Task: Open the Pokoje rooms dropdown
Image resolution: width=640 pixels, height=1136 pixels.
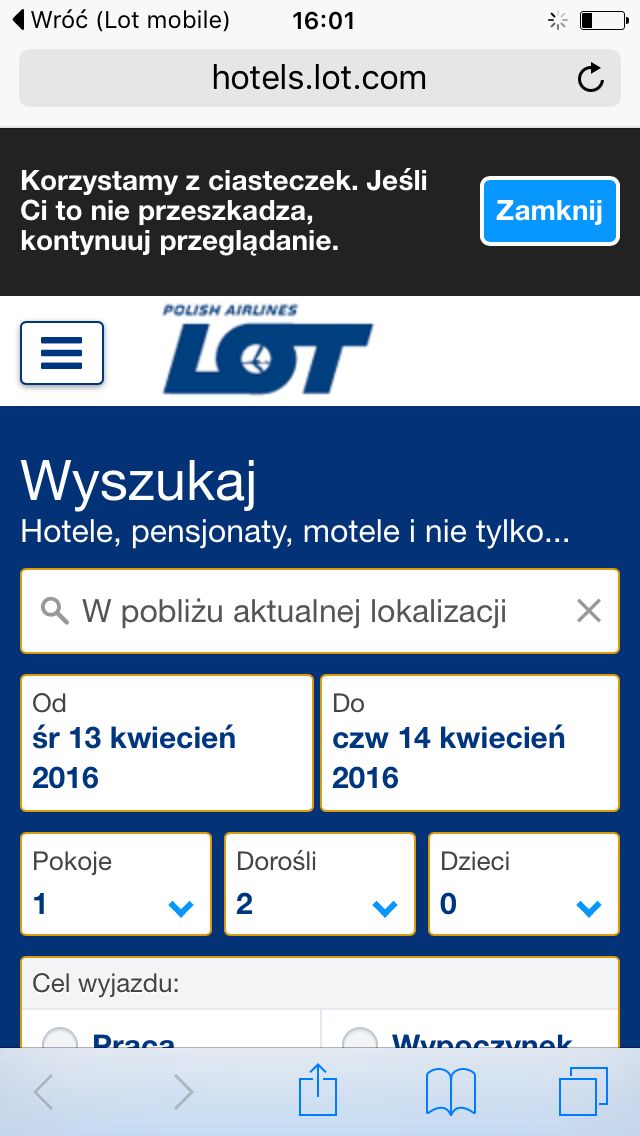Action: [x=116, y=884]
